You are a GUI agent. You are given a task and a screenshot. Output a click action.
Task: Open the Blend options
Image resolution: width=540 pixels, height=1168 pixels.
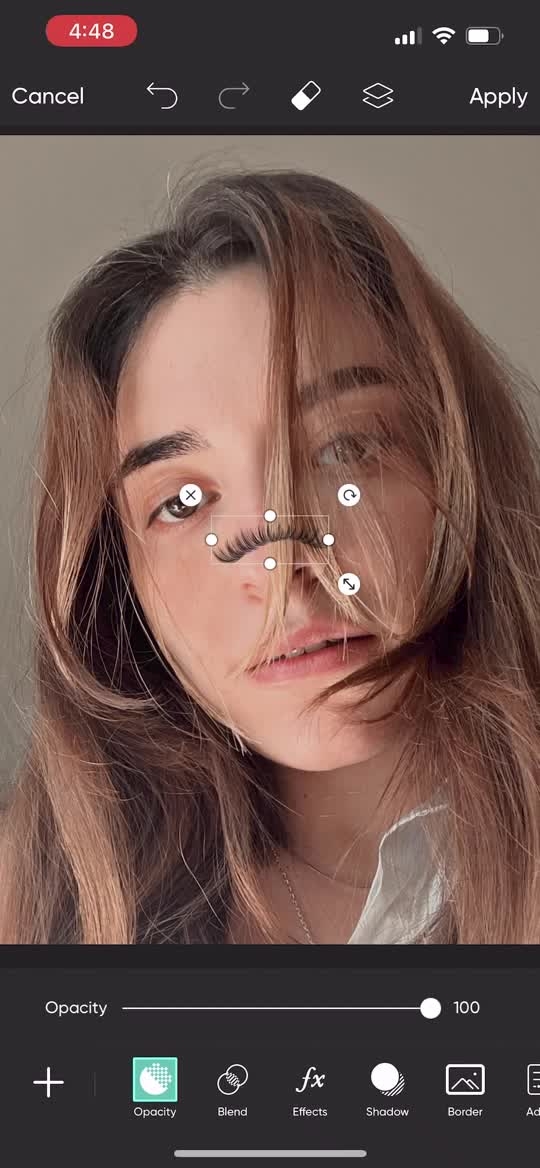point(232,1088)
